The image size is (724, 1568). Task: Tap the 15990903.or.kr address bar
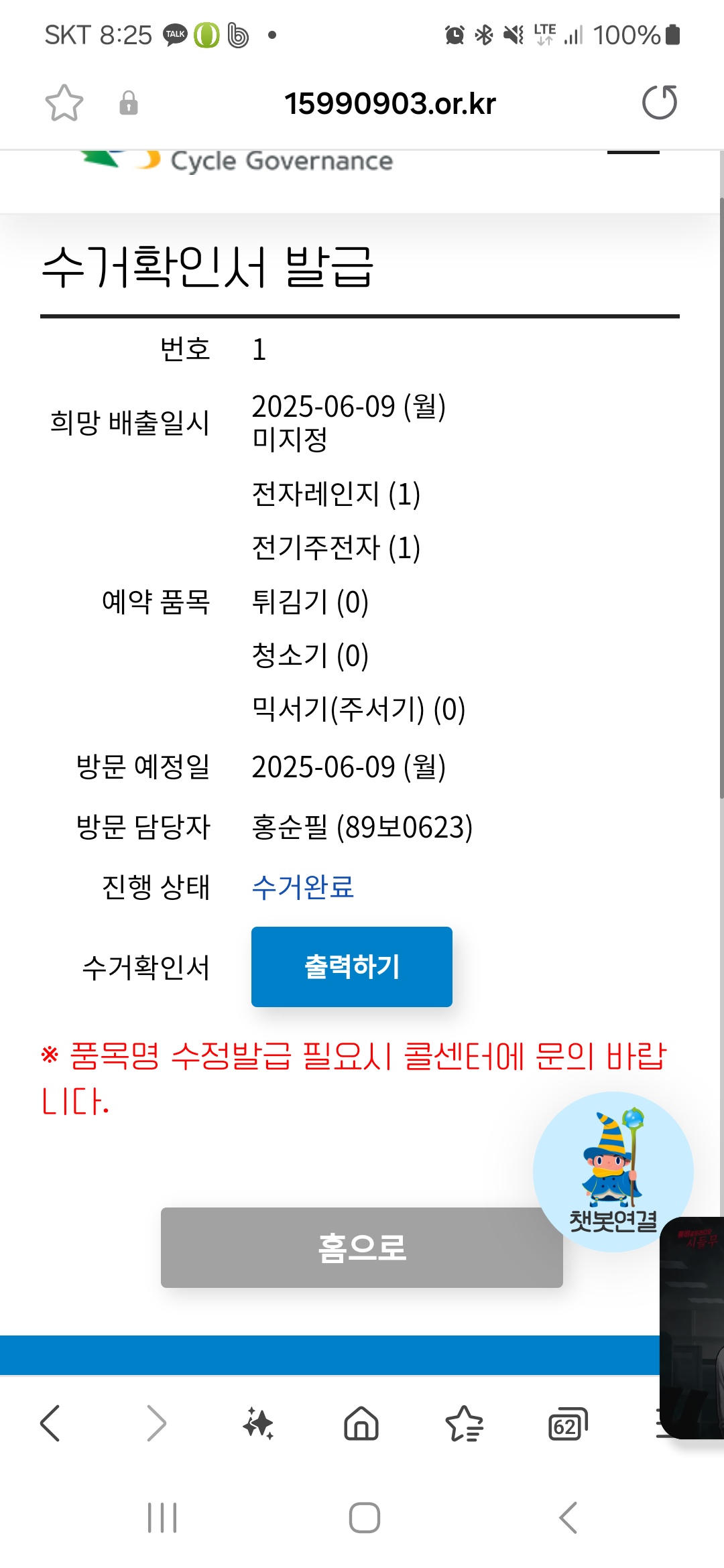(x=390, y=103)
